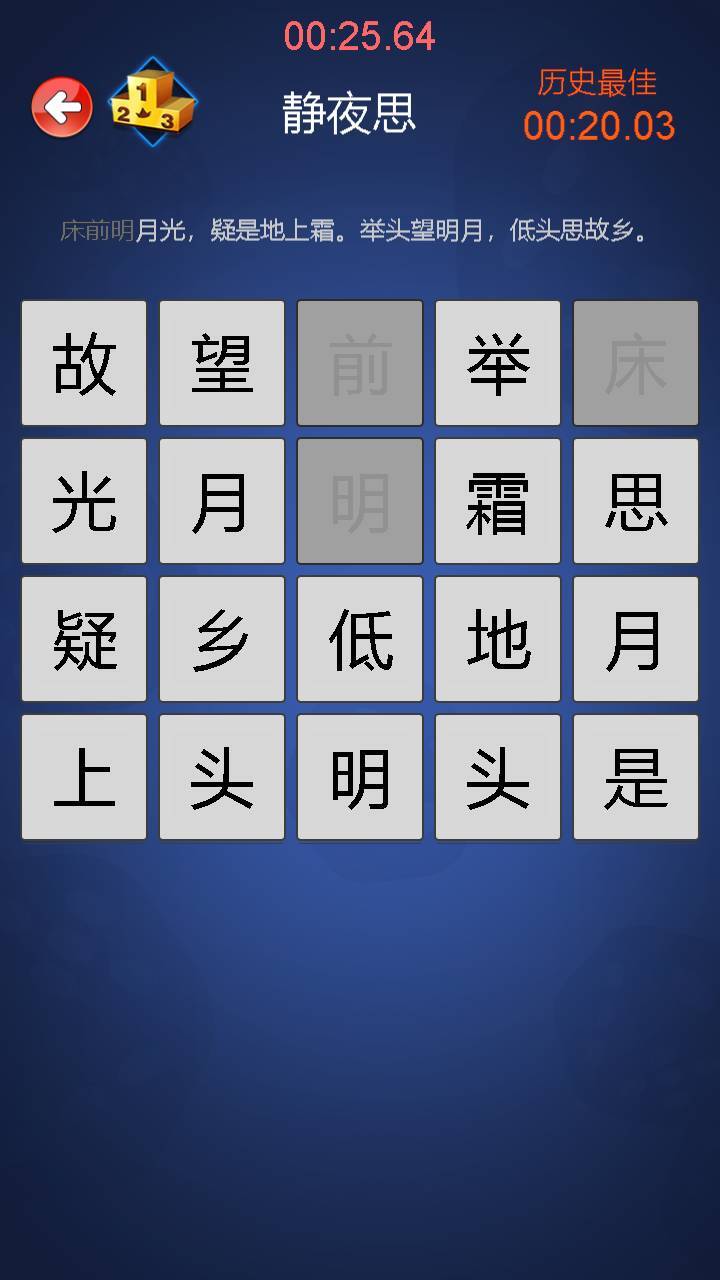
Task: Click the poem title 静夜思
Action: click(x=348, y=111)
